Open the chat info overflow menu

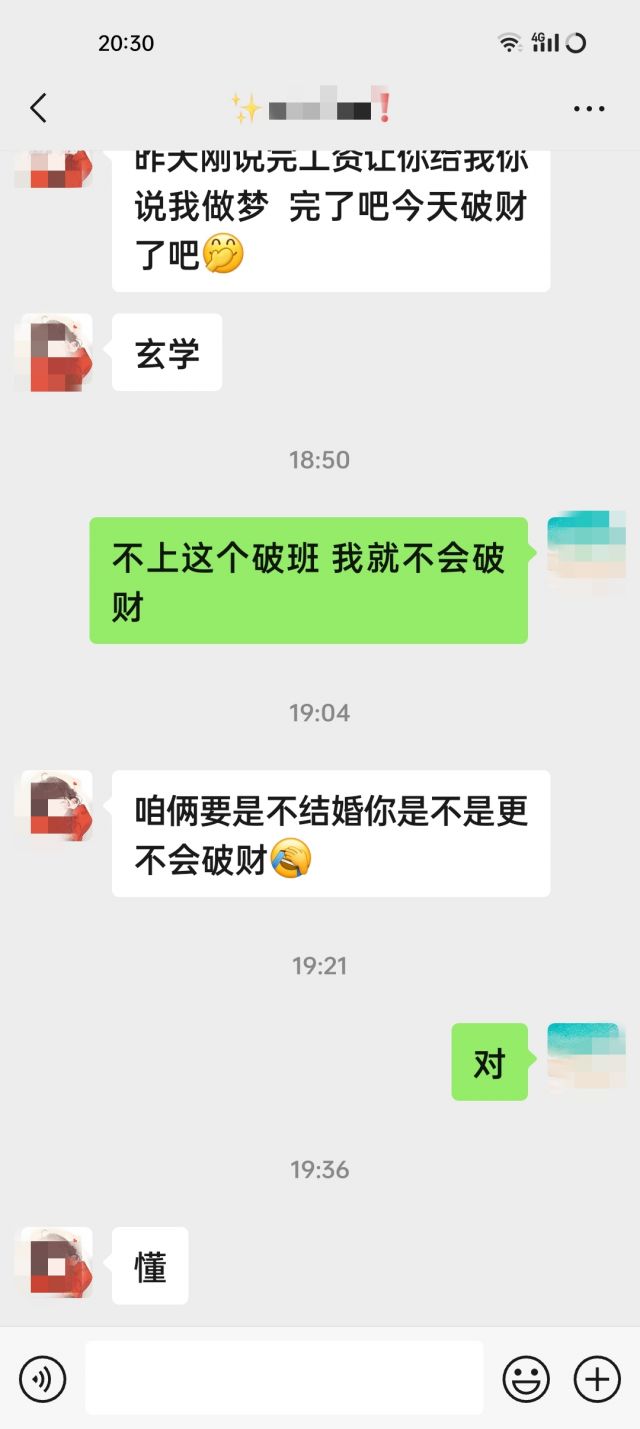[x=589, y=109]
